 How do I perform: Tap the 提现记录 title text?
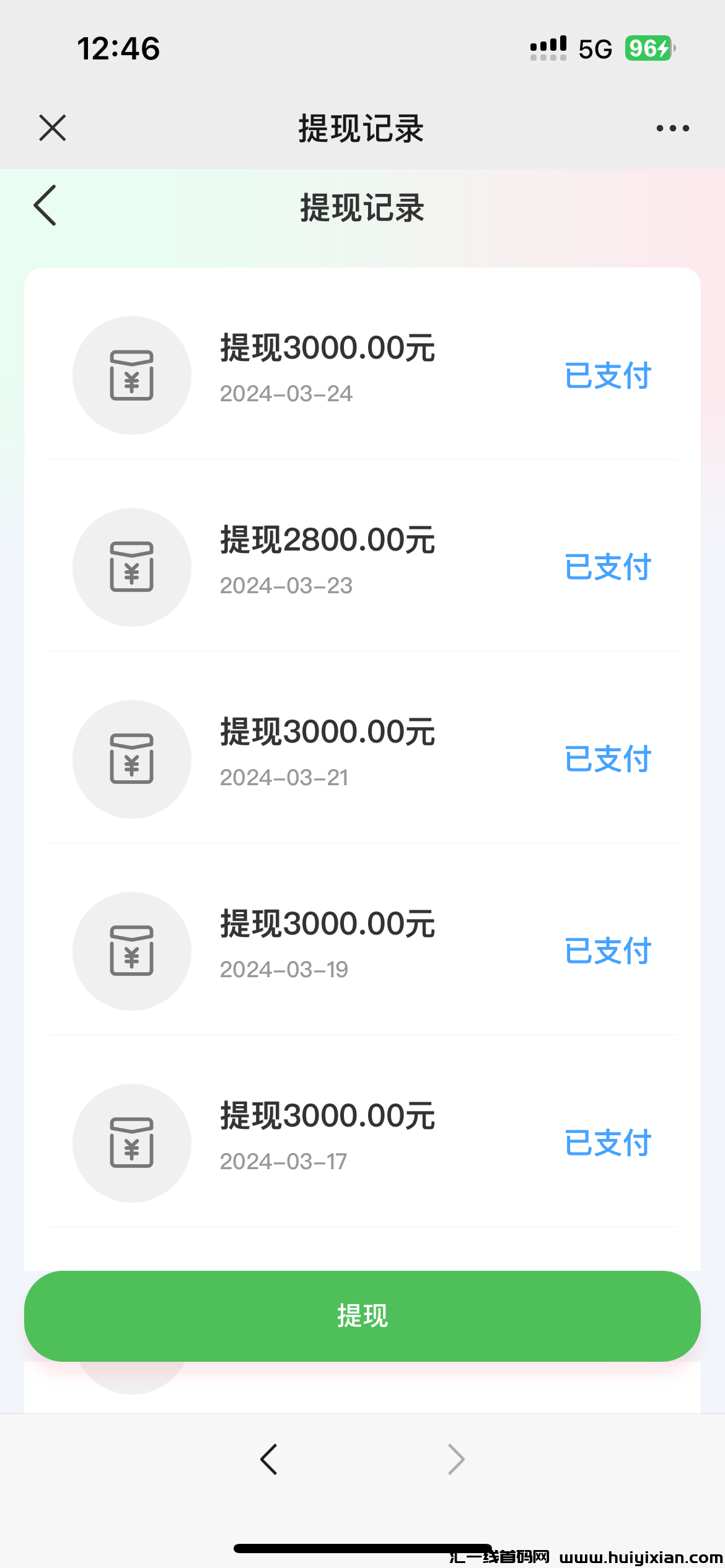pos(362,128)
